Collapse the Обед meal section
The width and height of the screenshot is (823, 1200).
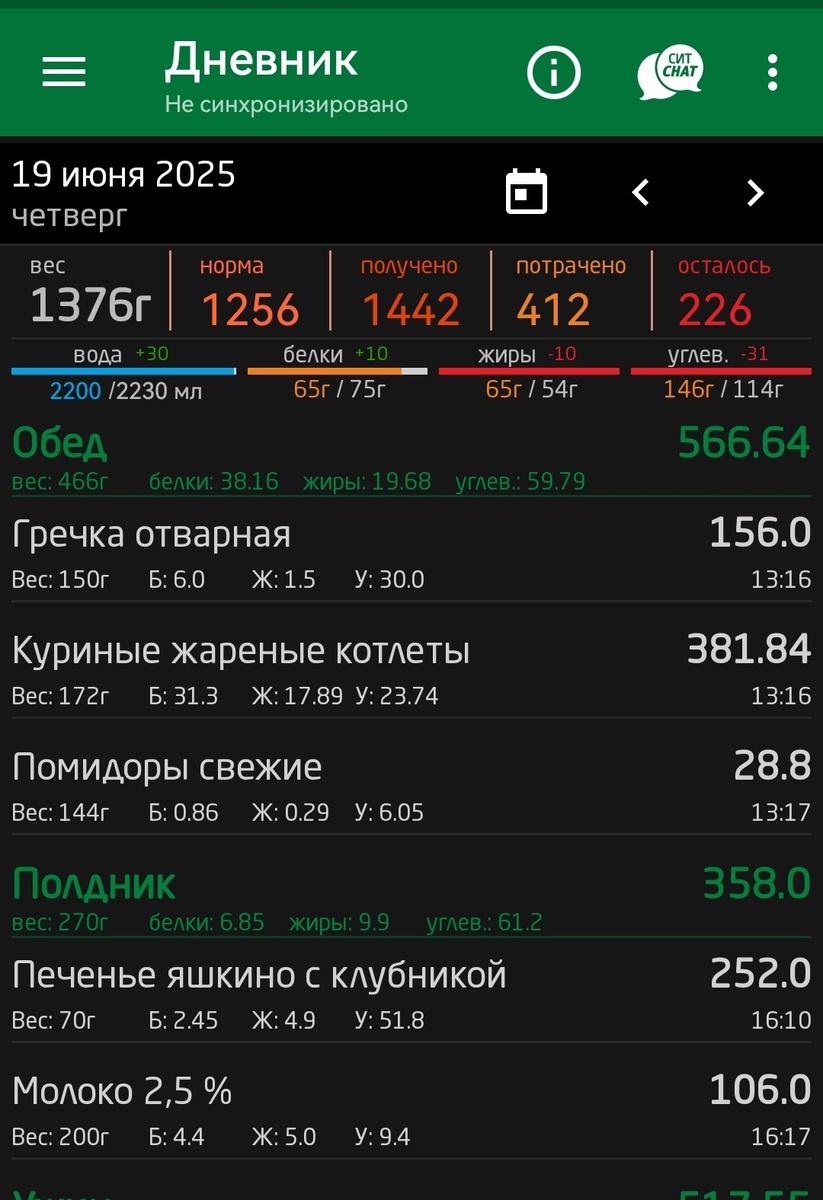coord(59,442)
